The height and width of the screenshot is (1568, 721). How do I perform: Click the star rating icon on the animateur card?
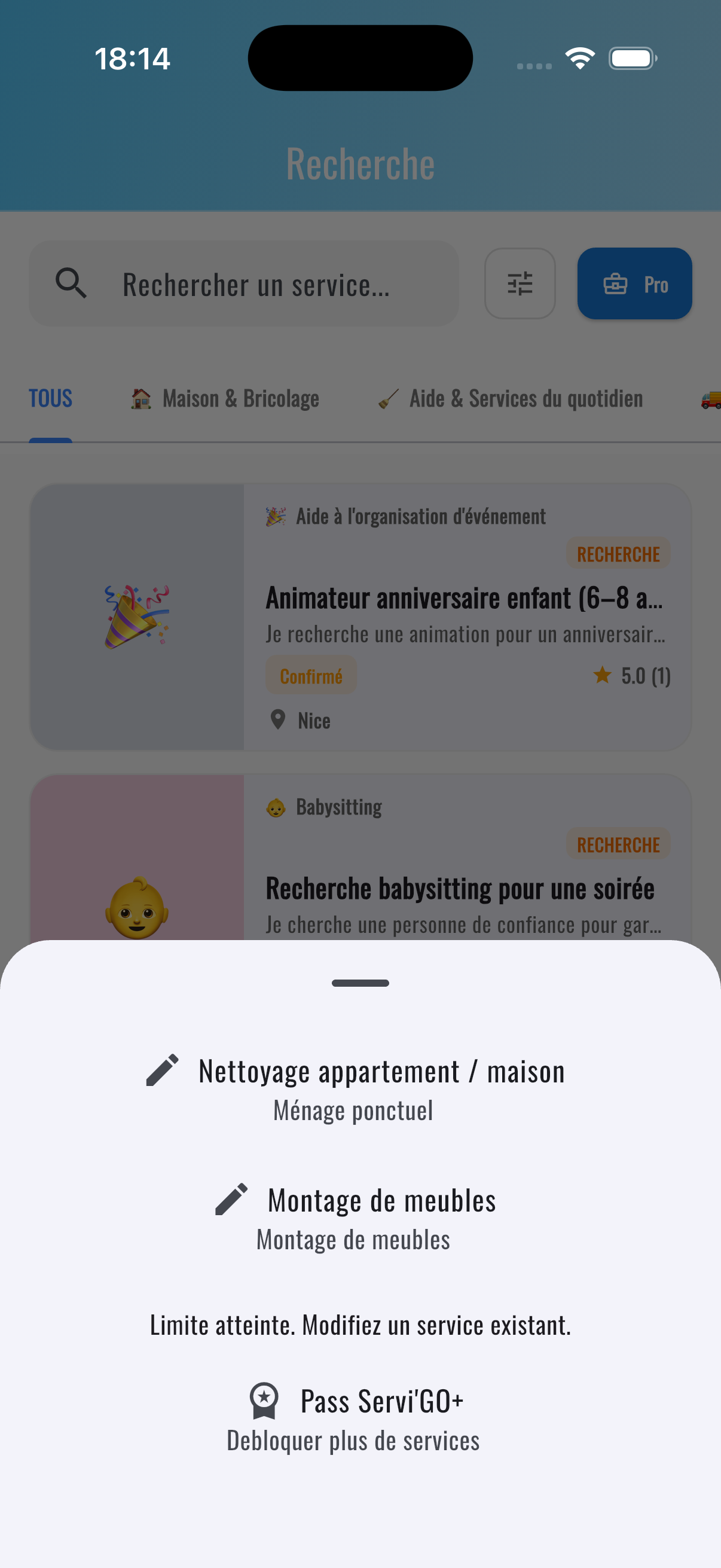[x=602, y=675]
